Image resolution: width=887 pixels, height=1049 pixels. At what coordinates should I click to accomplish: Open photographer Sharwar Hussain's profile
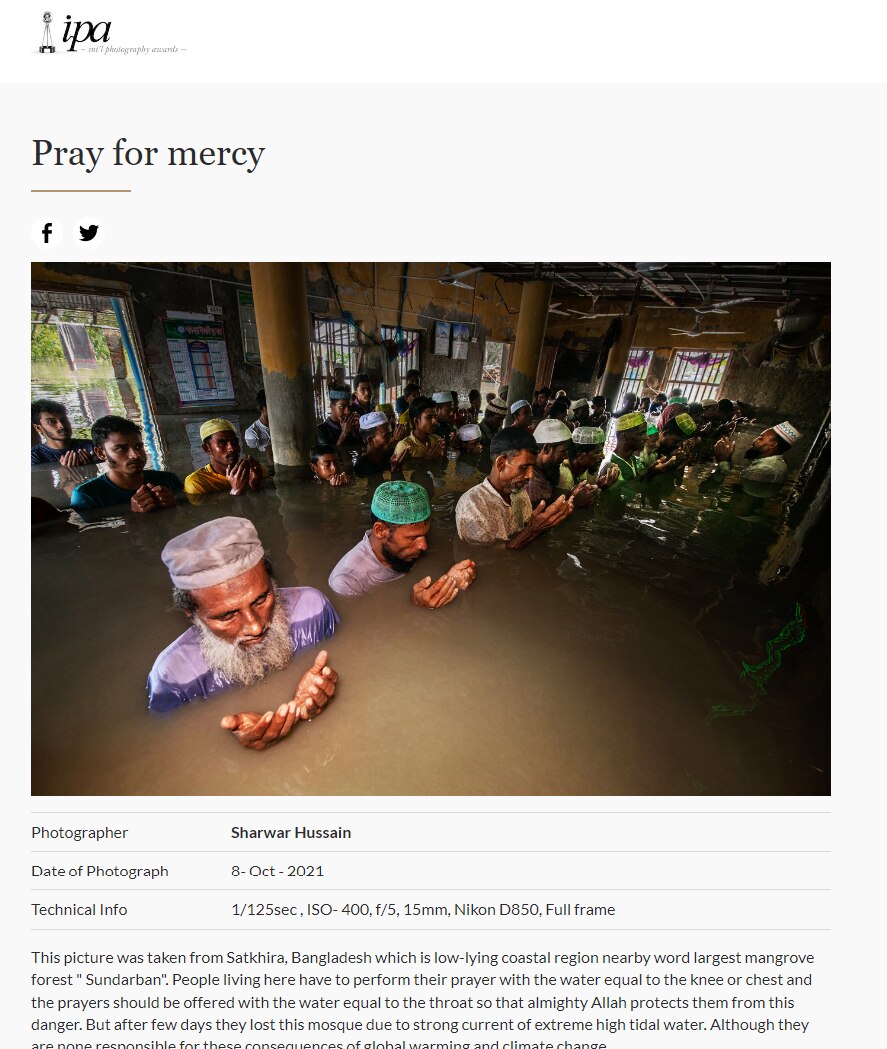pyautogui.click(x=290, y=832)
